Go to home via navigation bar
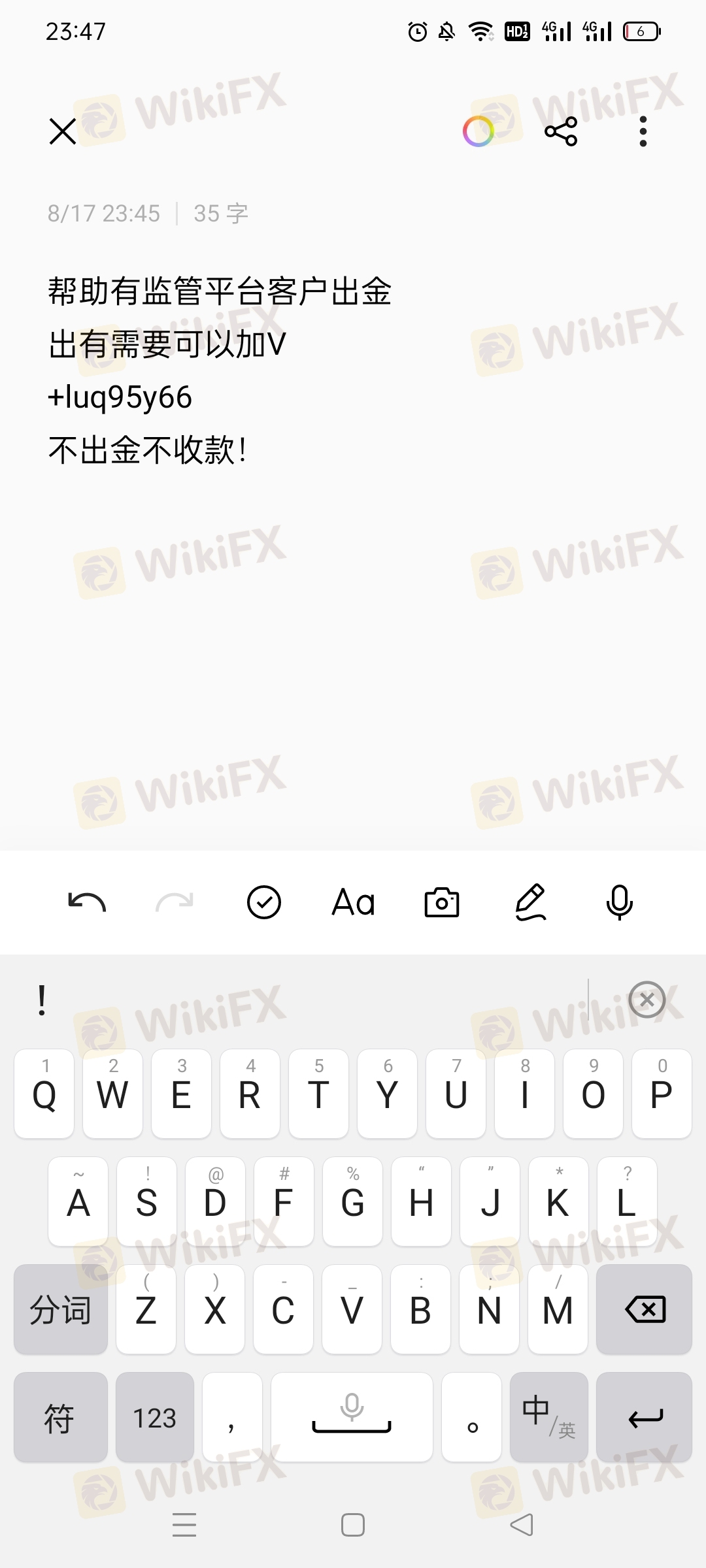The height and width of the screenshot is (1568, 706). 353,1525
